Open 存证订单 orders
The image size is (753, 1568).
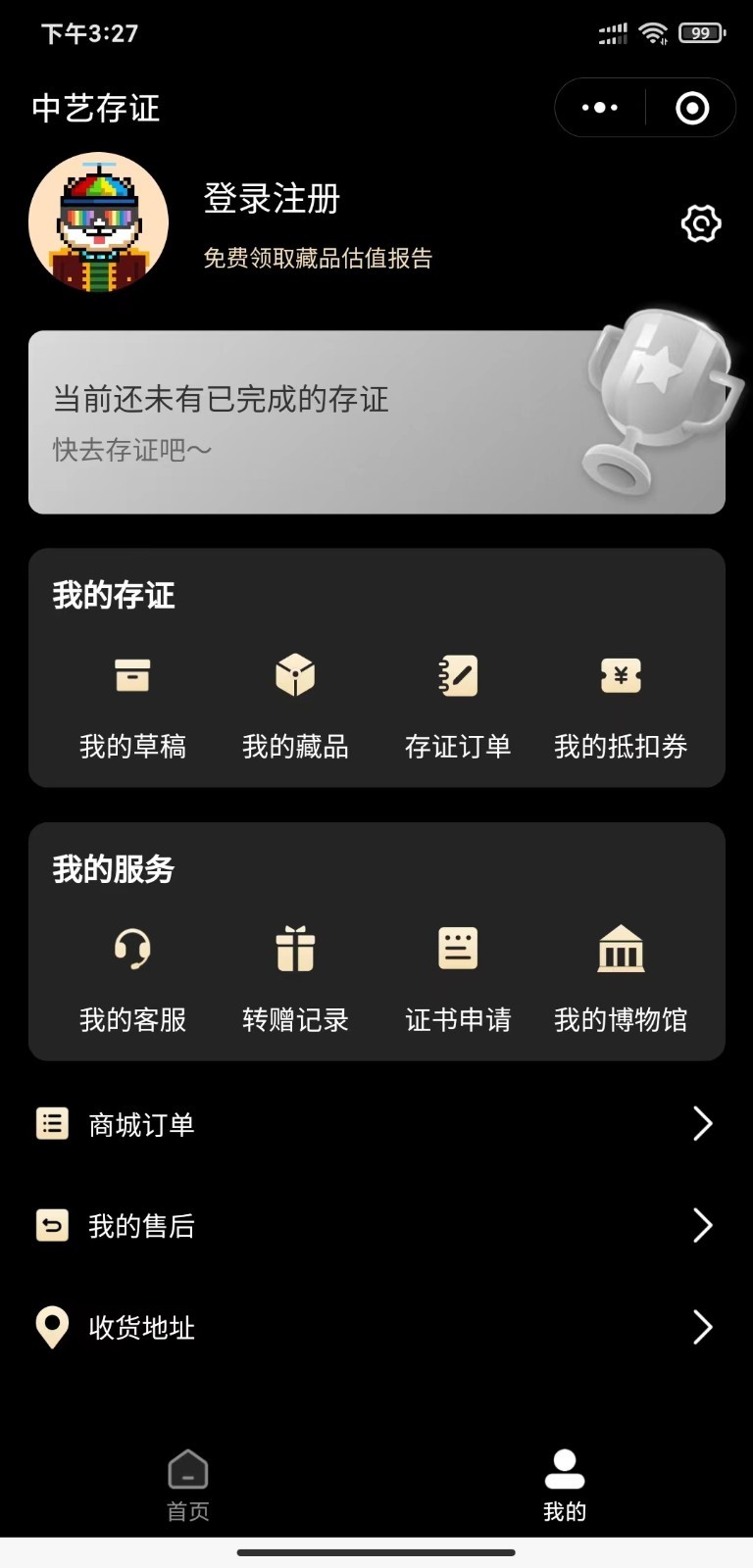point(458,703)
